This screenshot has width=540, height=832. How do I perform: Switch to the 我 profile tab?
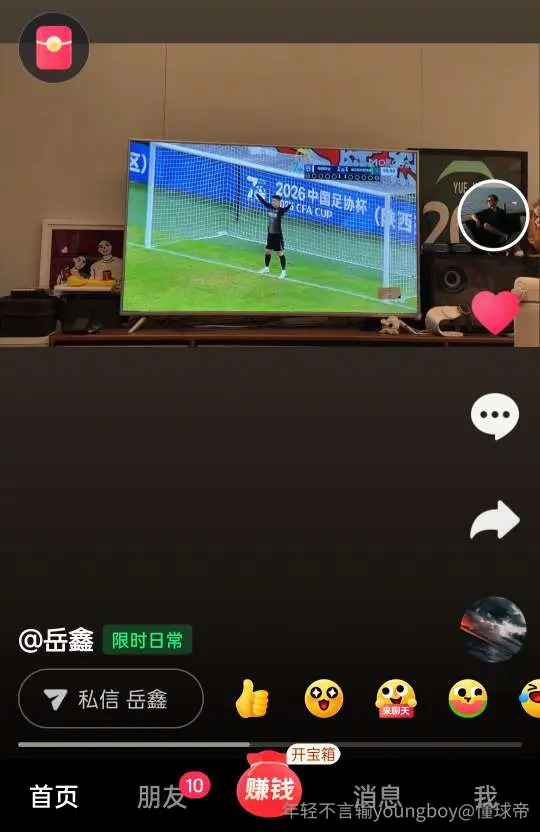(485, 796)
